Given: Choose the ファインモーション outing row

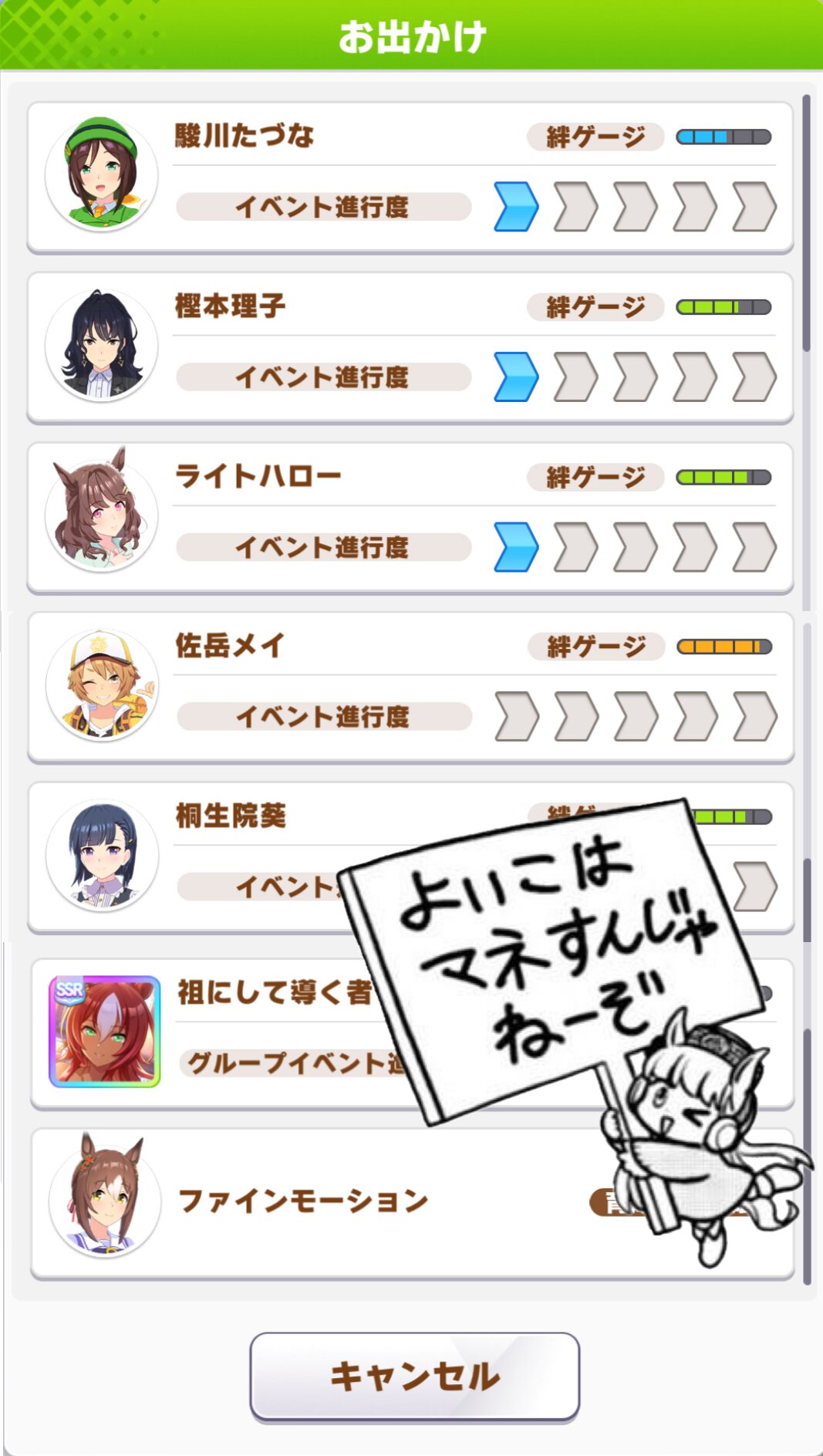Looking at the screenshot, I should tap(412, 1203).
